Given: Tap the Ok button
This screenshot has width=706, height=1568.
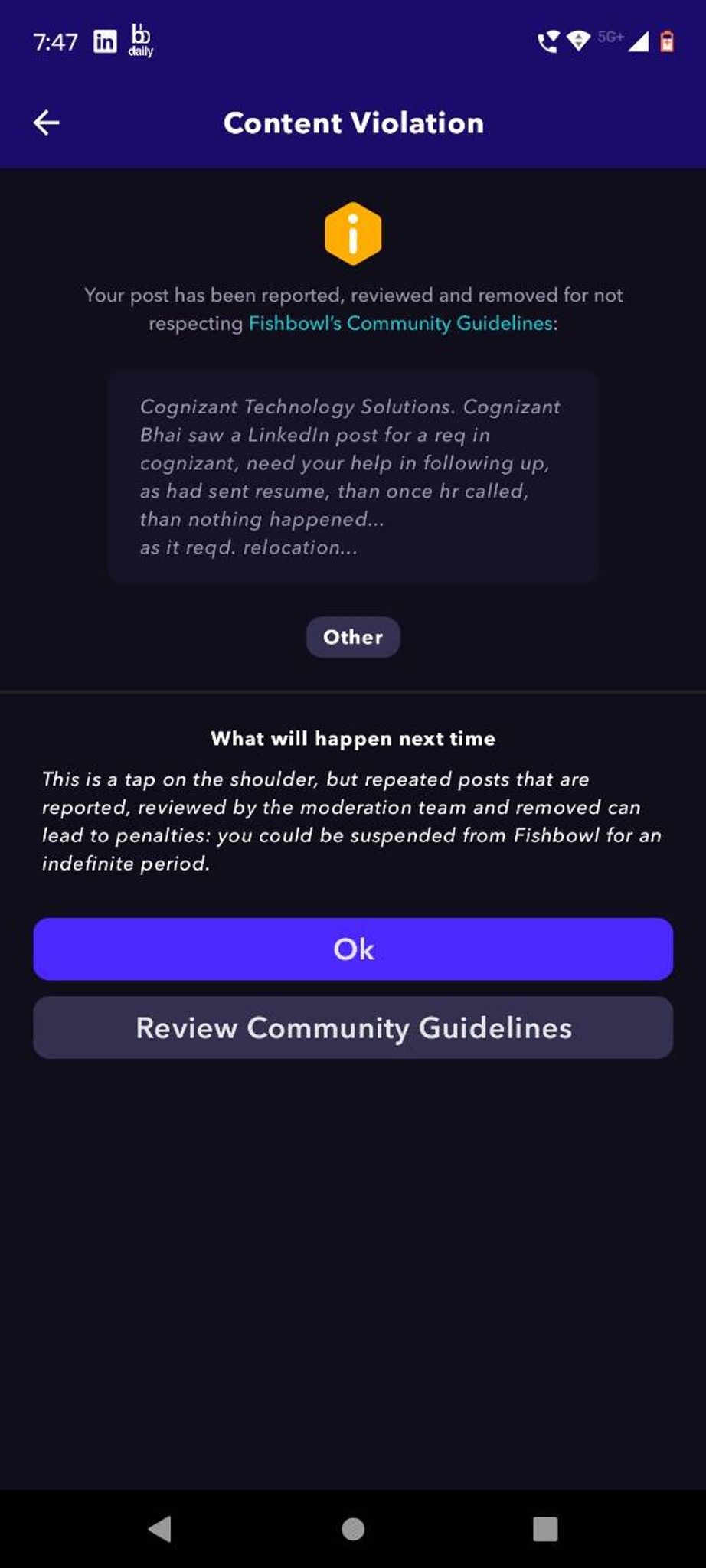Looking at the screenshot, I should tap(353, 949).
